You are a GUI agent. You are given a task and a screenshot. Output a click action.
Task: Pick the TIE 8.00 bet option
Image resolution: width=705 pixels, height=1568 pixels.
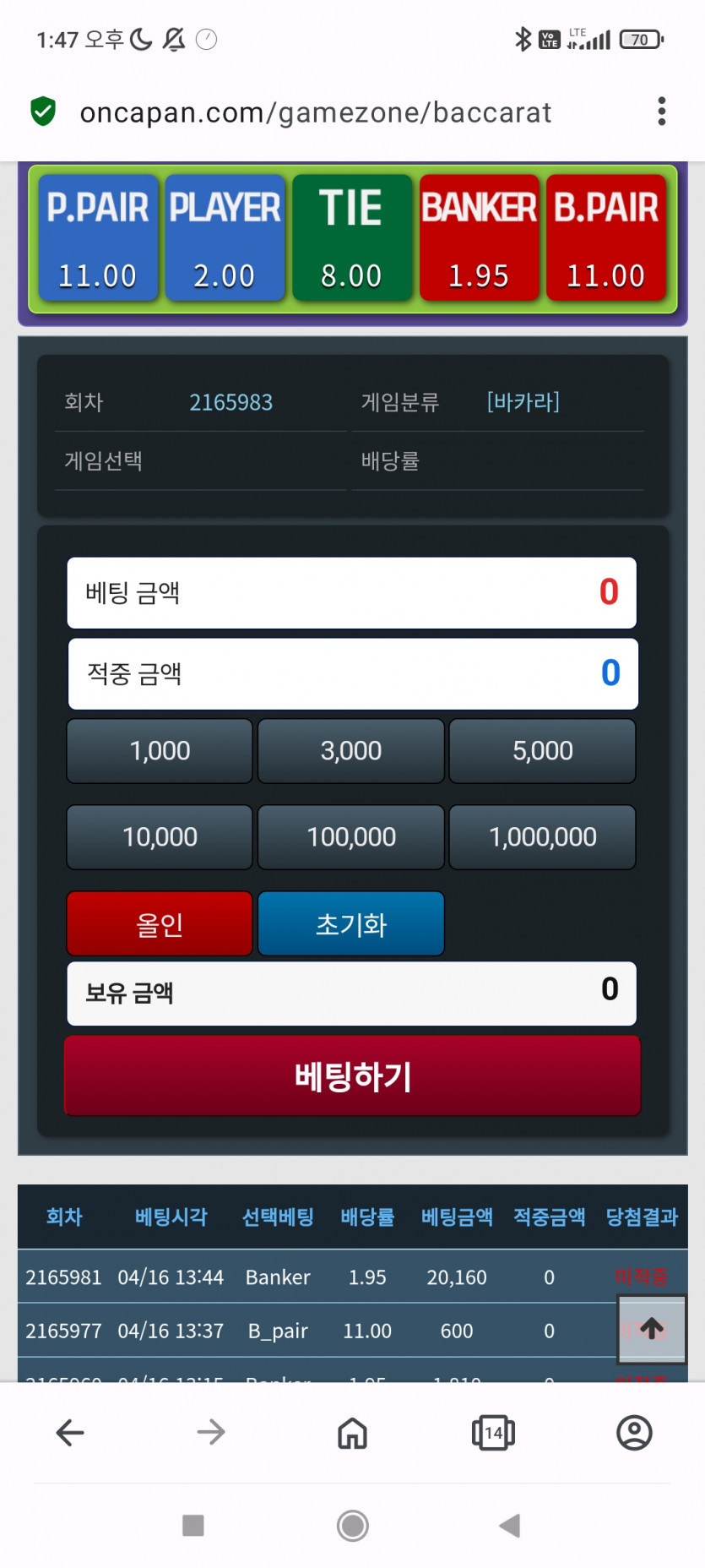pos(351,237)
